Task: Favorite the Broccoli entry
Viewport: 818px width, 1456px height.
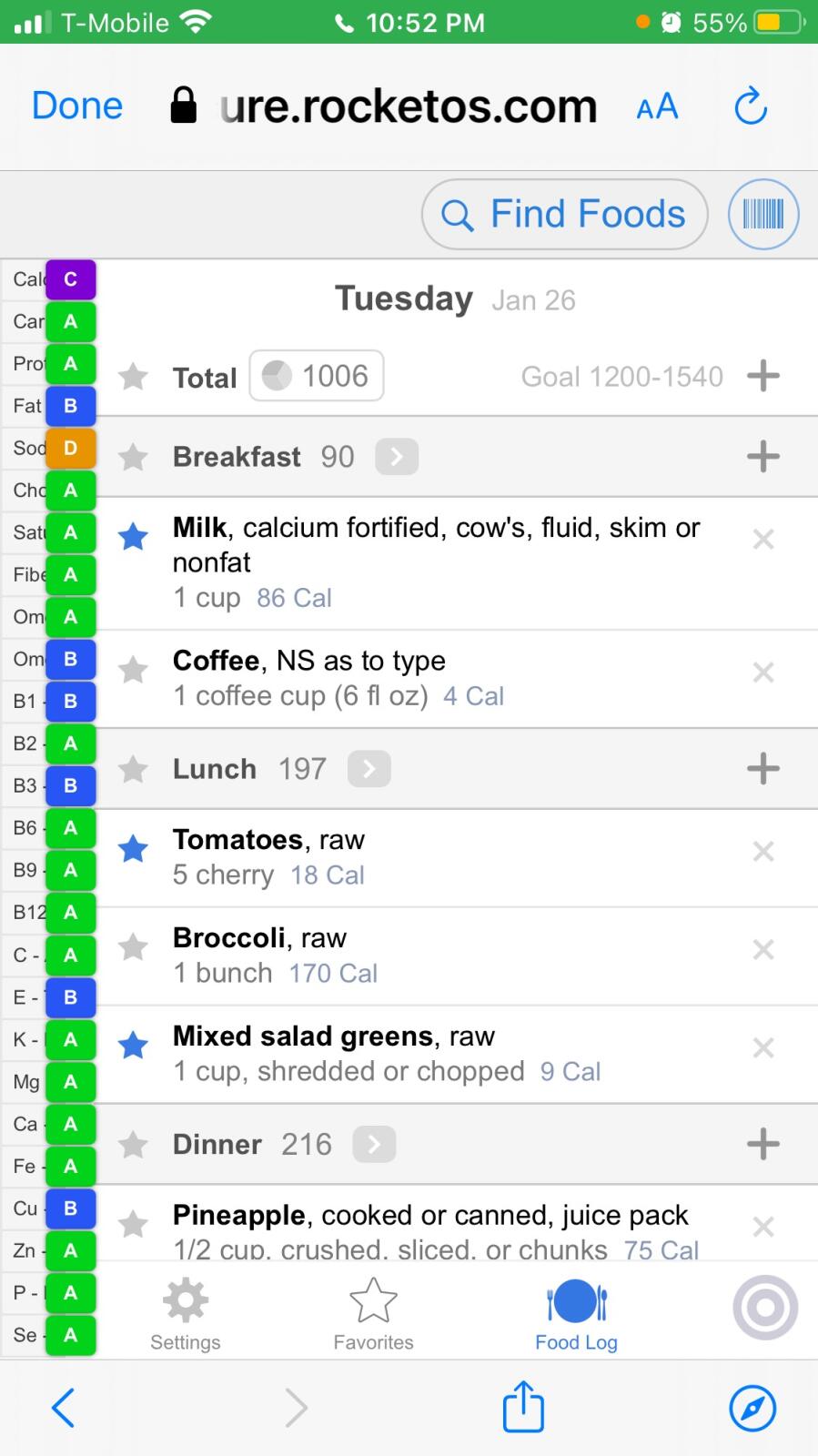Action: click(x=134, y=947)
